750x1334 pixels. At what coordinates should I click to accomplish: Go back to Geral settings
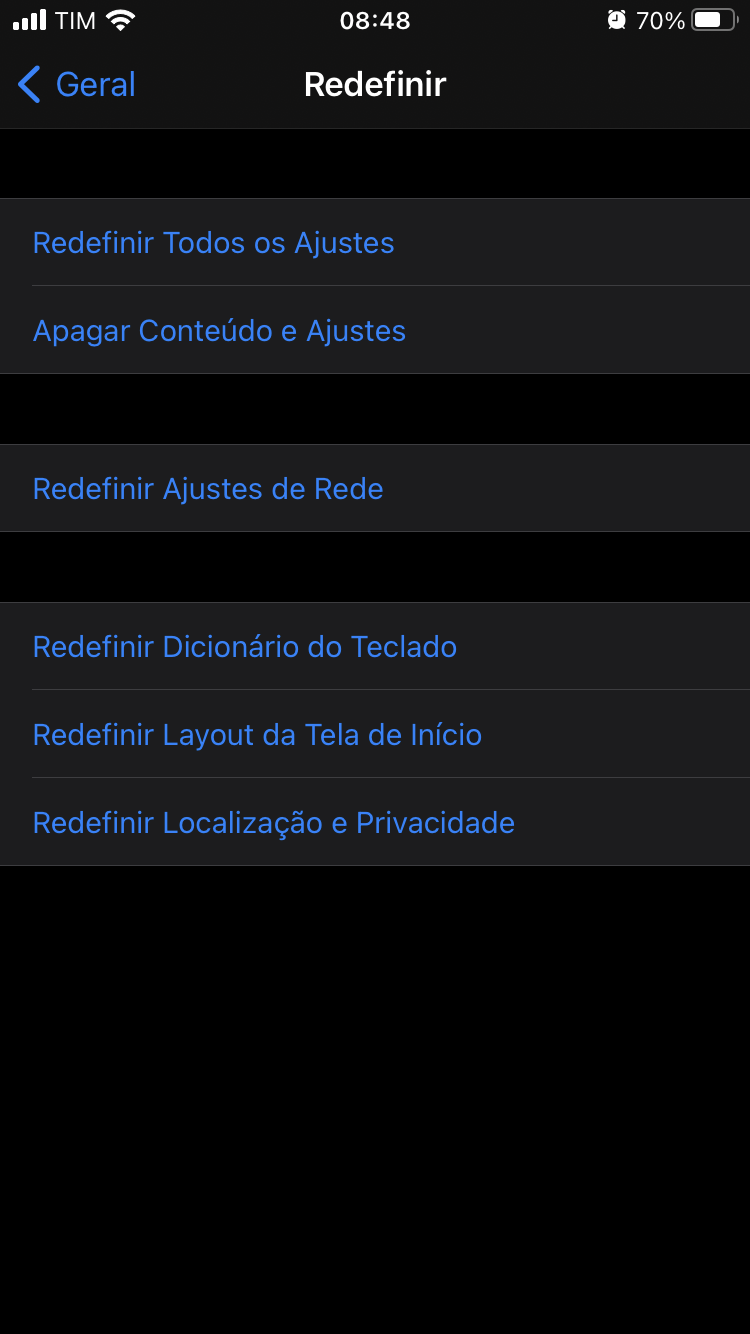click(x=78, y=85)
